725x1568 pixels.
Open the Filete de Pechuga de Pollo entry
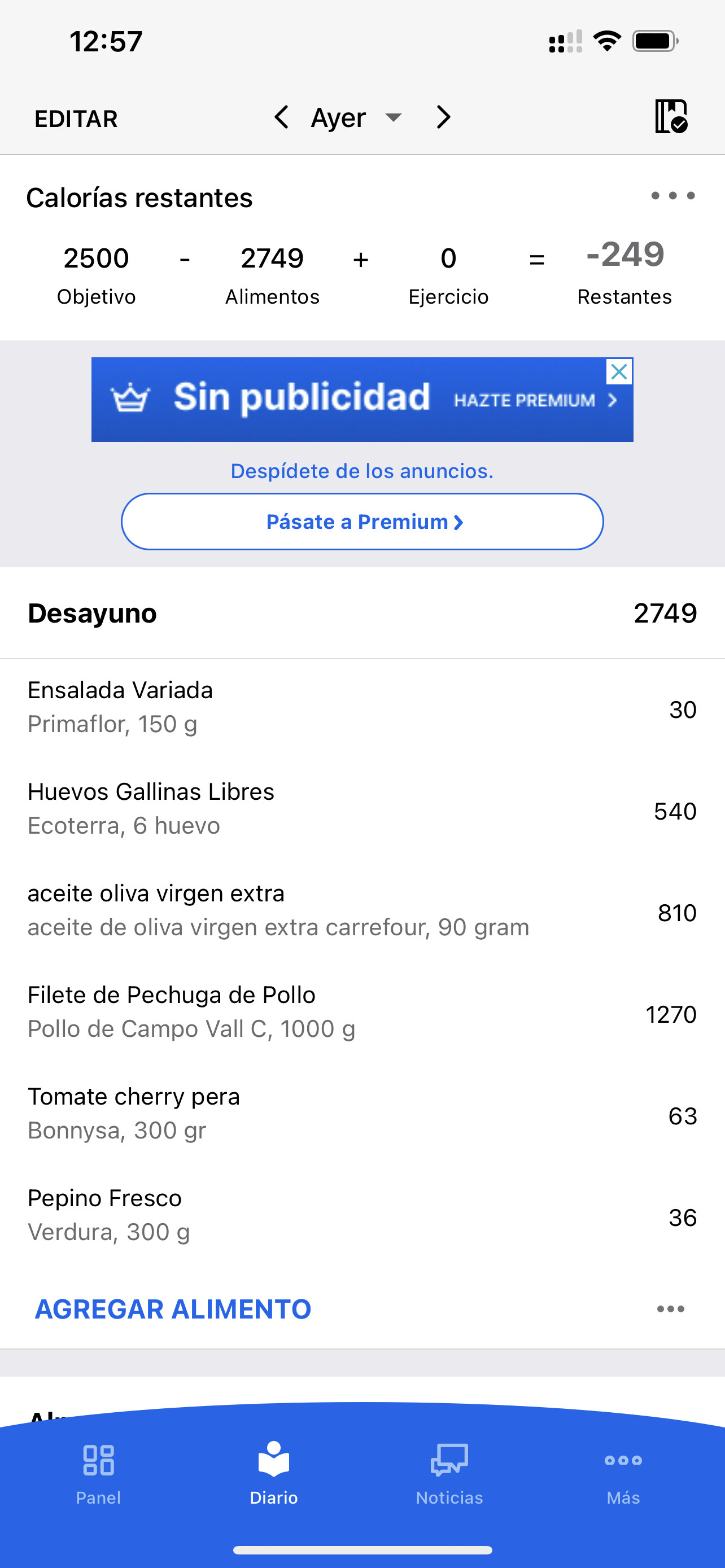362,1014
